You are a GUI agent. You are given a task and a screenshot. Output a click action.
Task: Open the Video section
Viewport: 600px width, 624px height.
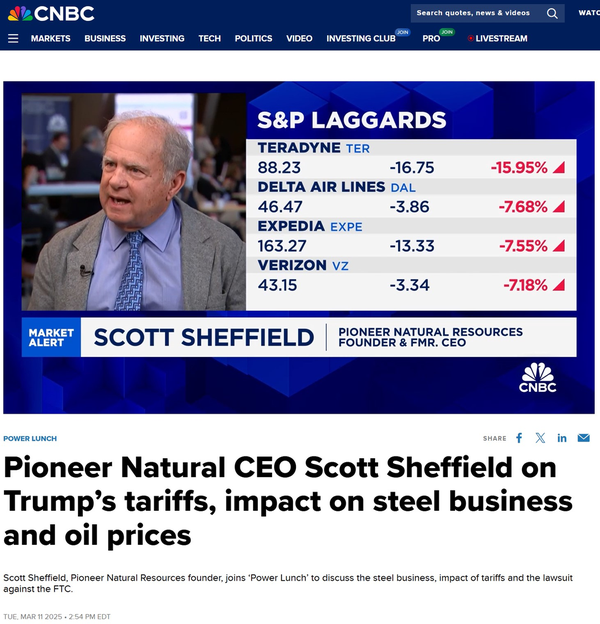click(x=299, y=39)
